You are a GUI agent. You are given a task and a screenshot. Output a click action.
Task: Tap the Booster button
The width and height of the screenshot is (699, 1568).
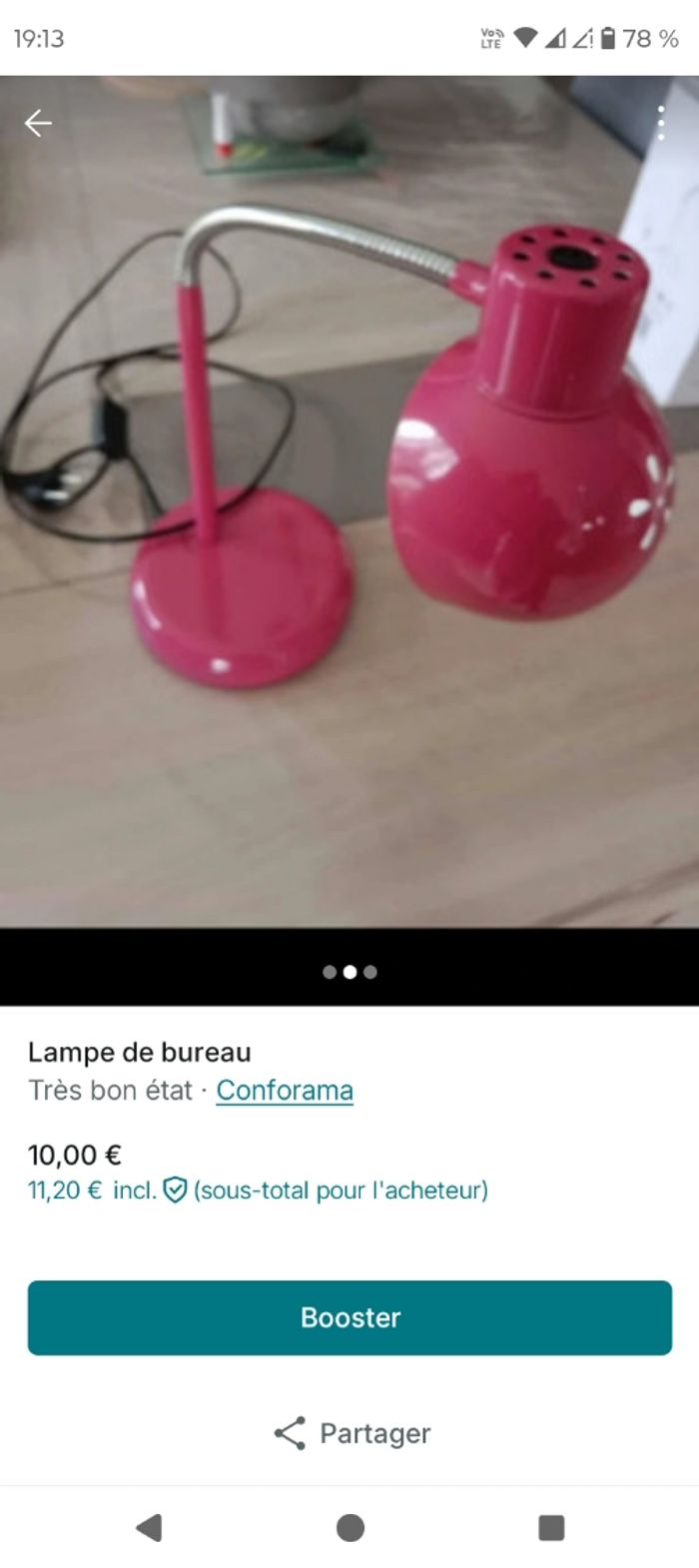pyautogui.click(x=349, y=1317)
